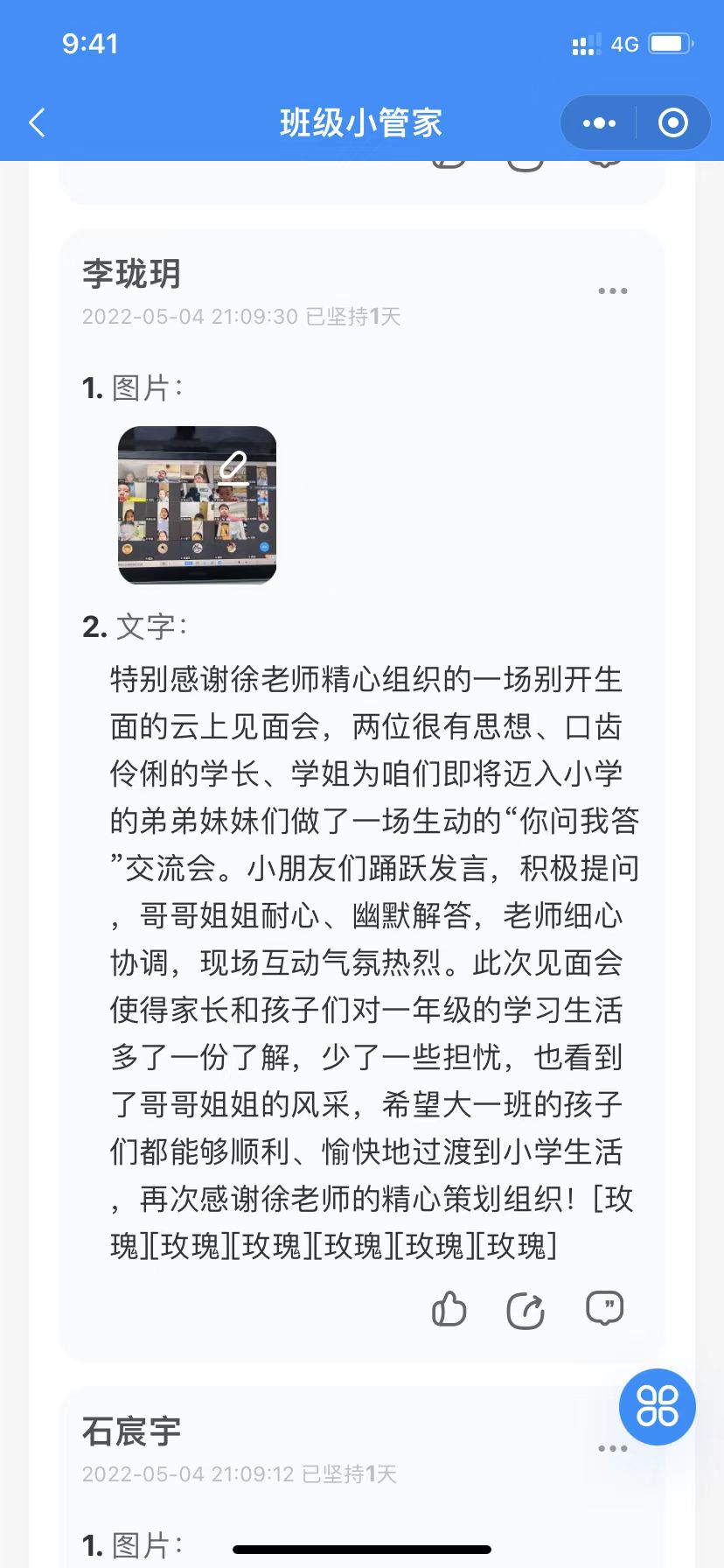This screenshot has width=724, height=1568.
Task: Go back from 班级小管家 page
Action: 37,123
